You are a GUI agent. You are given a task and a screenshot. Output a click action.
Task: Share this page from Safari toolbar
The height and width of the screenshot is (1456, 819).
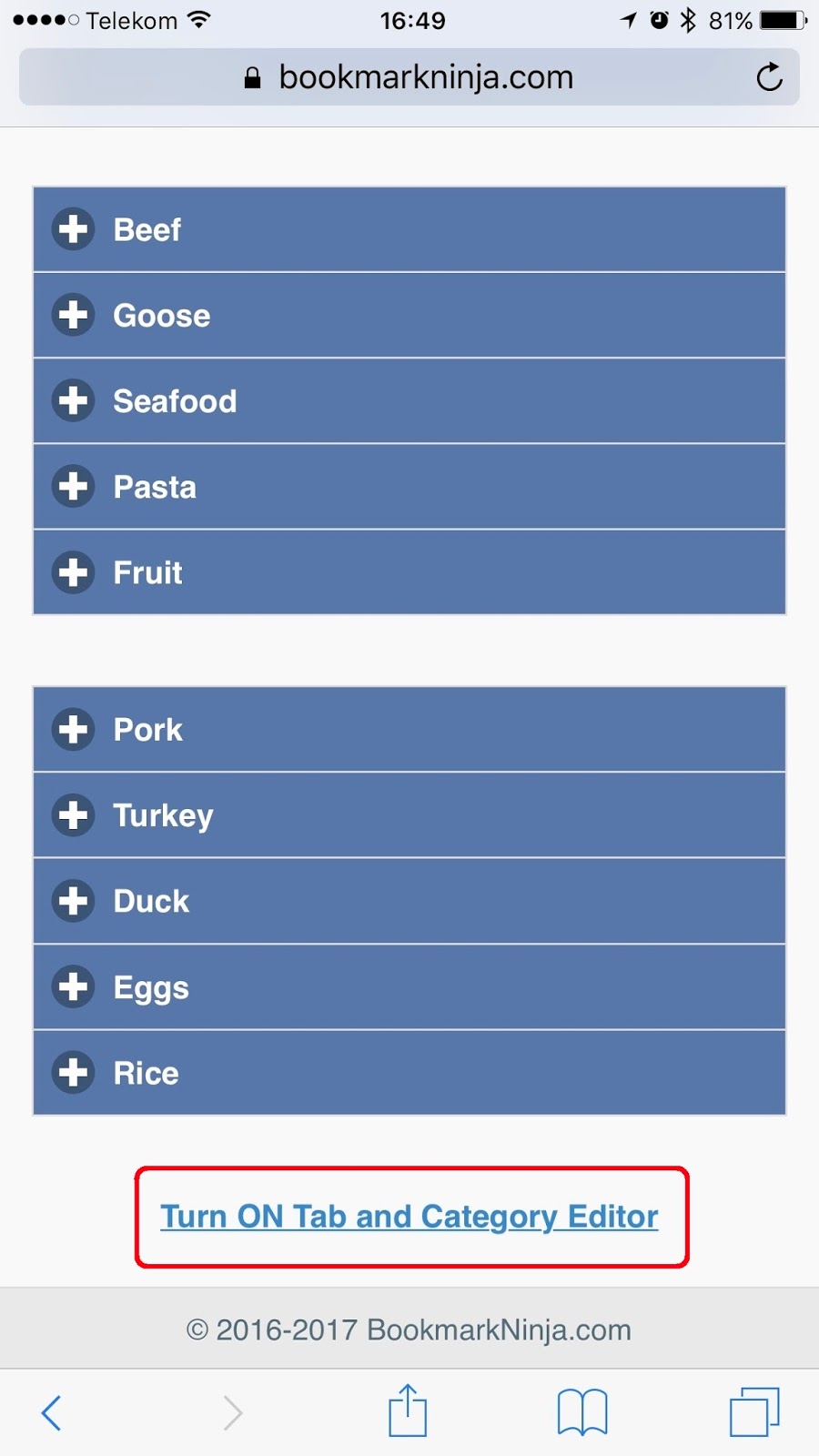click(408, 1410)
